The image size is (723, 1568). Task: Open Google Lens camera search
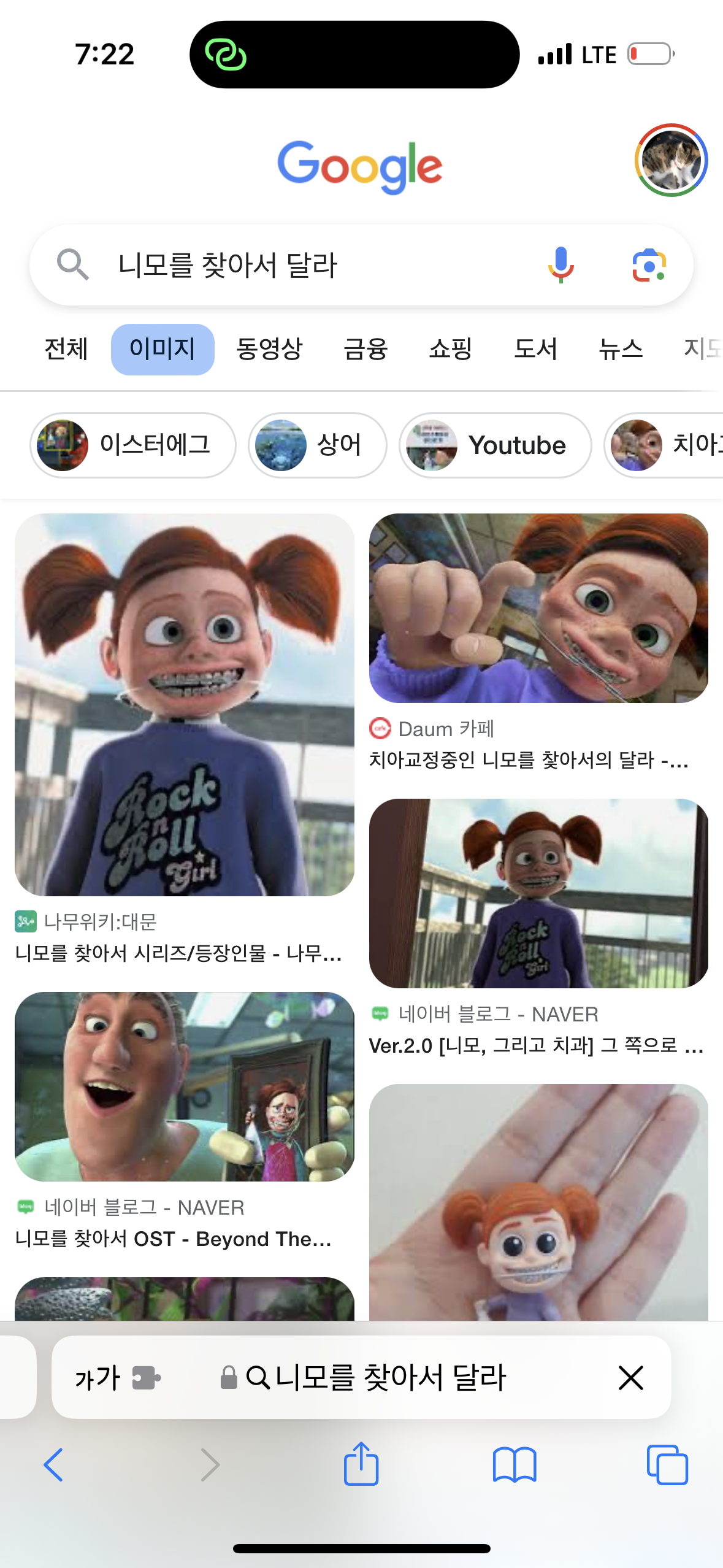tap(649, 265)
